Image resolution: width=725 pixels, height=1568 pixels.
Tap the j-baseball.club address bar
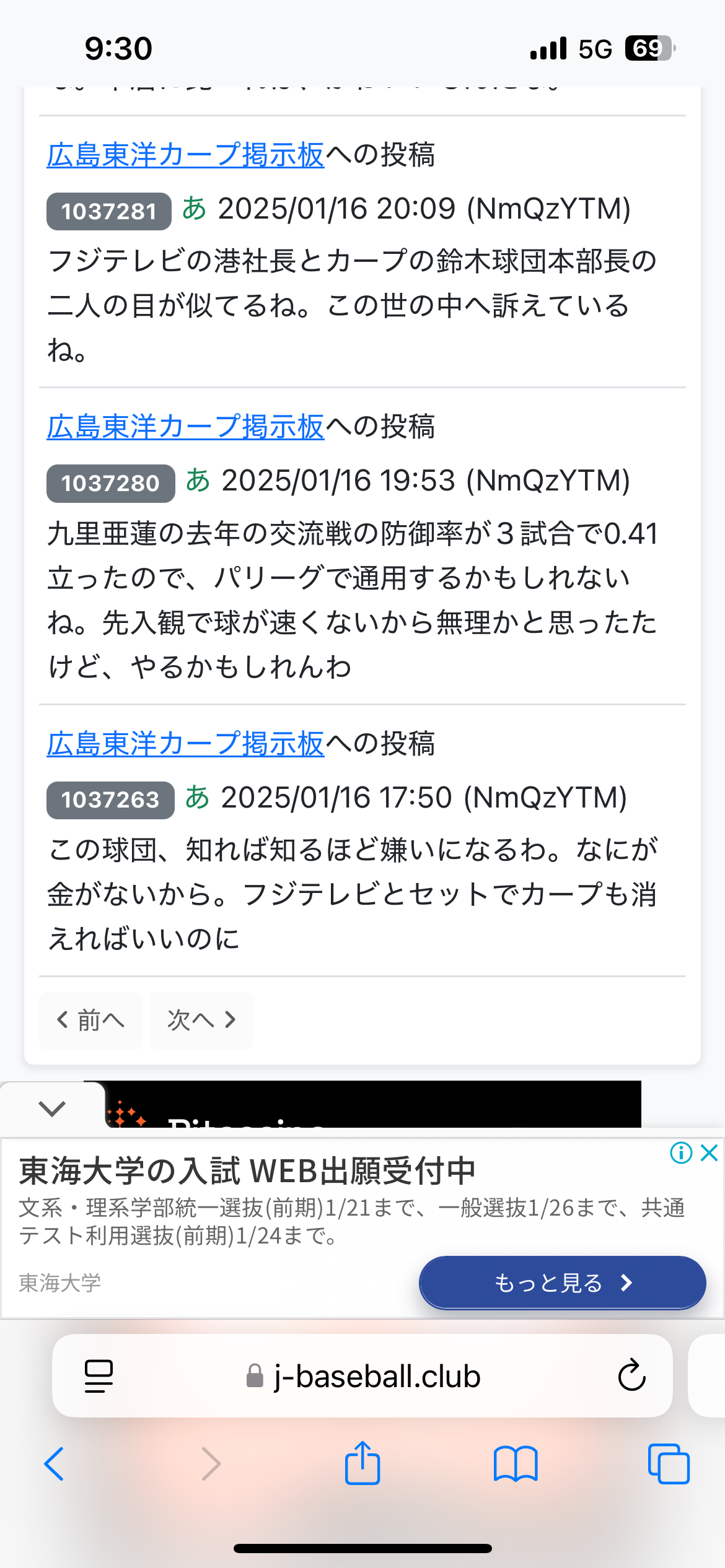[362, 1376]
